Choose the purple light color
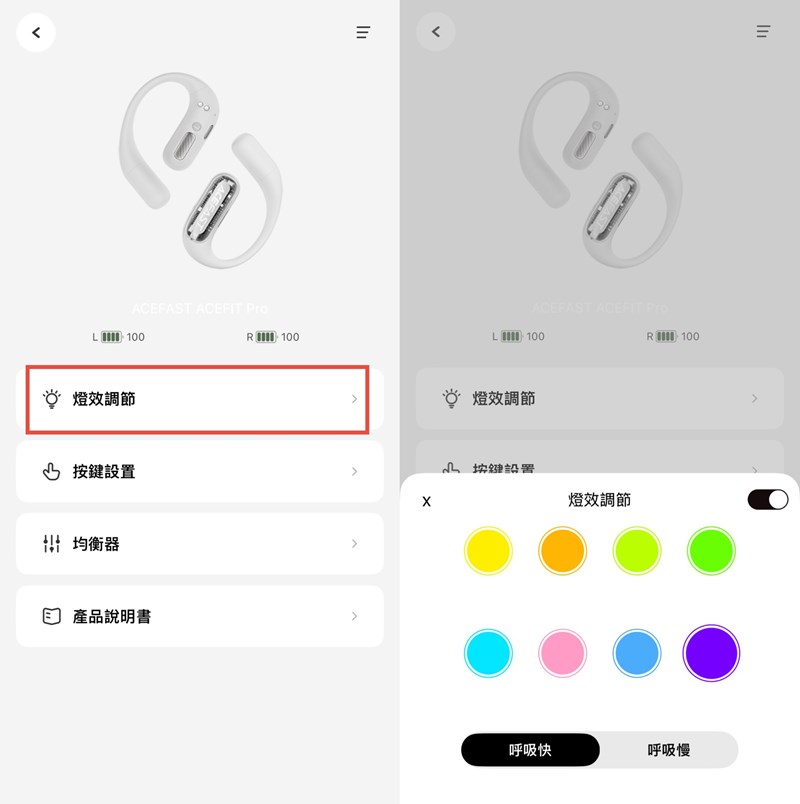 point(711,653)
